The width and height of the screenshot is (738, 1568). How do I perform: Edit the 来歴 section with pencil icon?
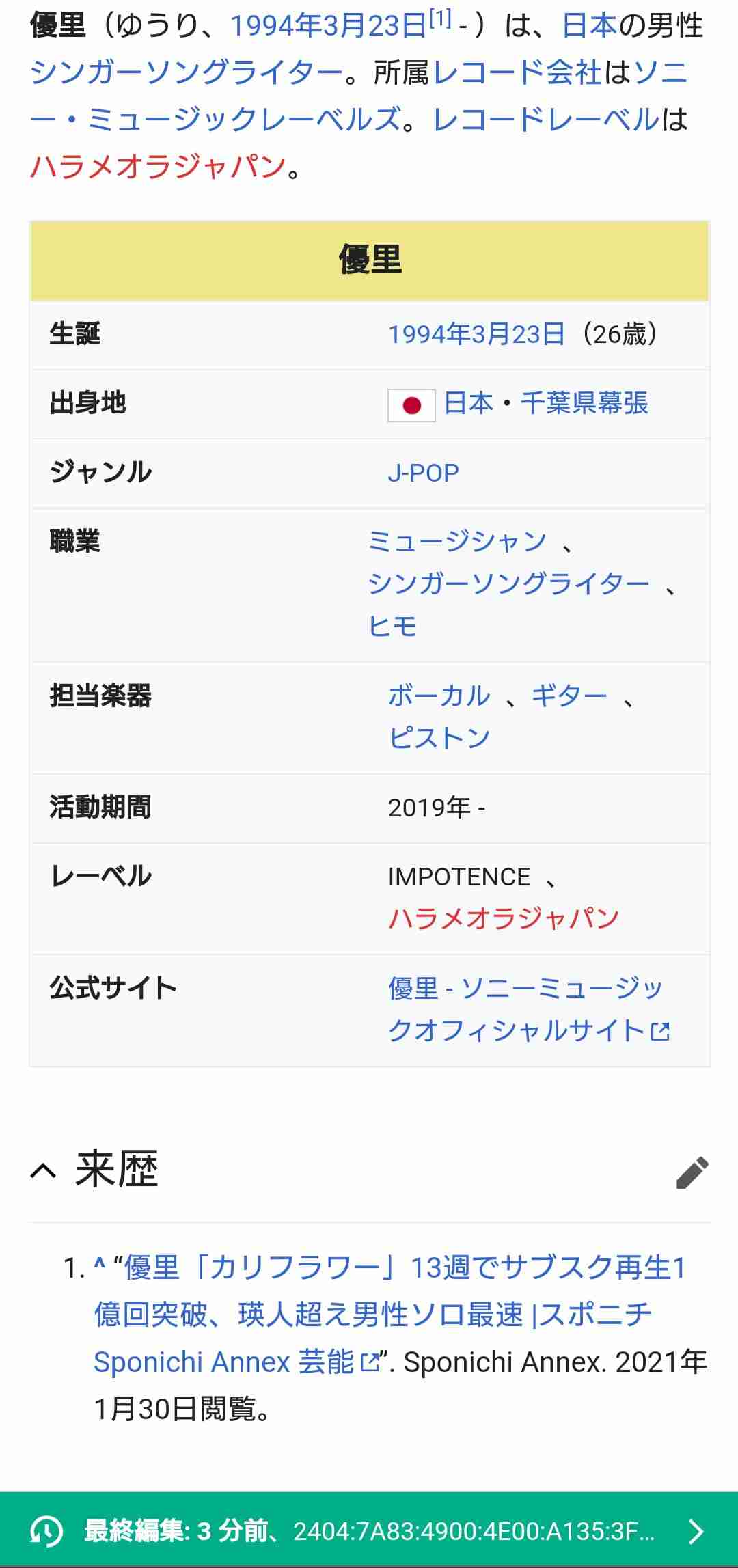[692, 1172]
